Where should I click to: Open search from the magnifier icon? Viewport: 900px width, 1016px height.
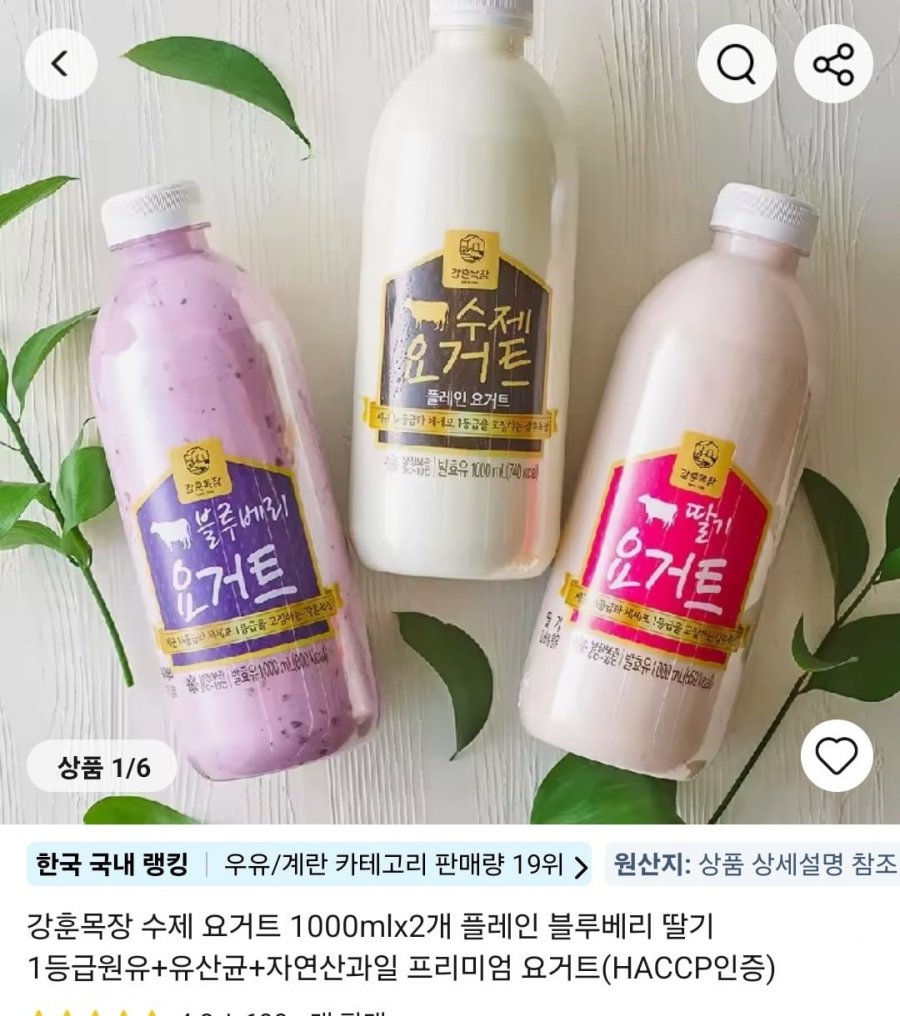pos(737,65)
